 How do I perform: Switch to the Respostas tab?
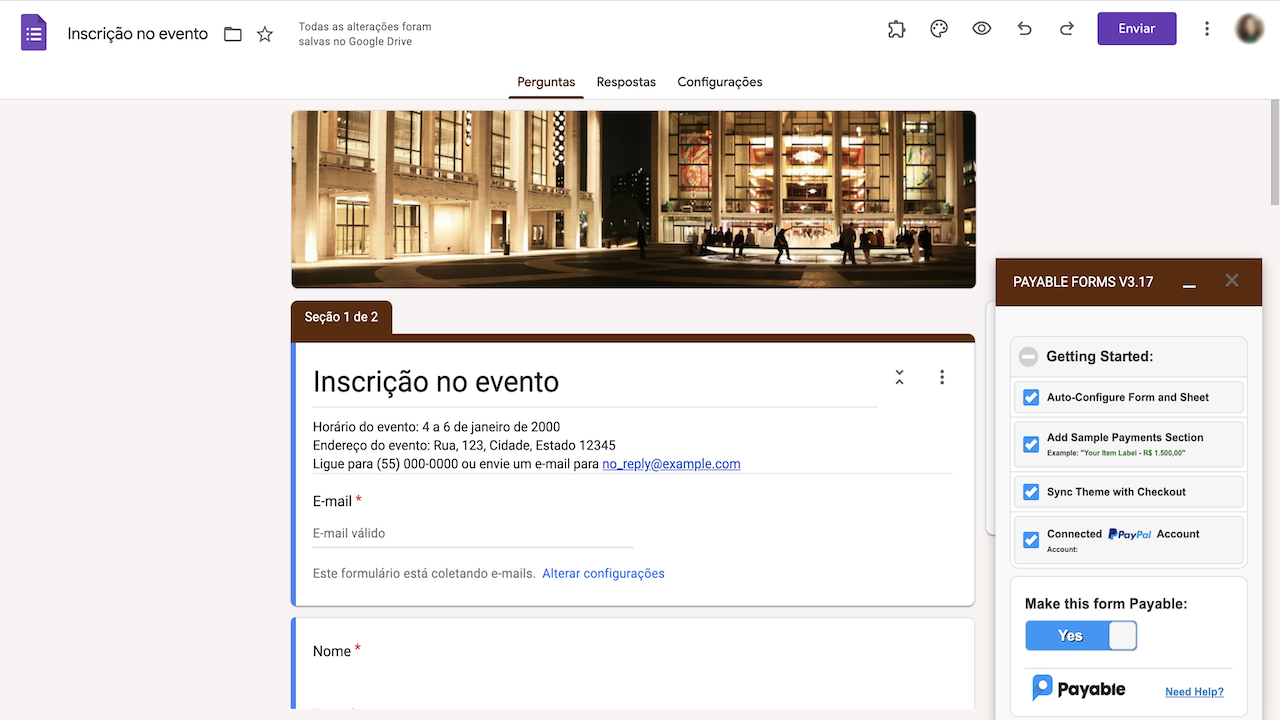pos(626,82)
